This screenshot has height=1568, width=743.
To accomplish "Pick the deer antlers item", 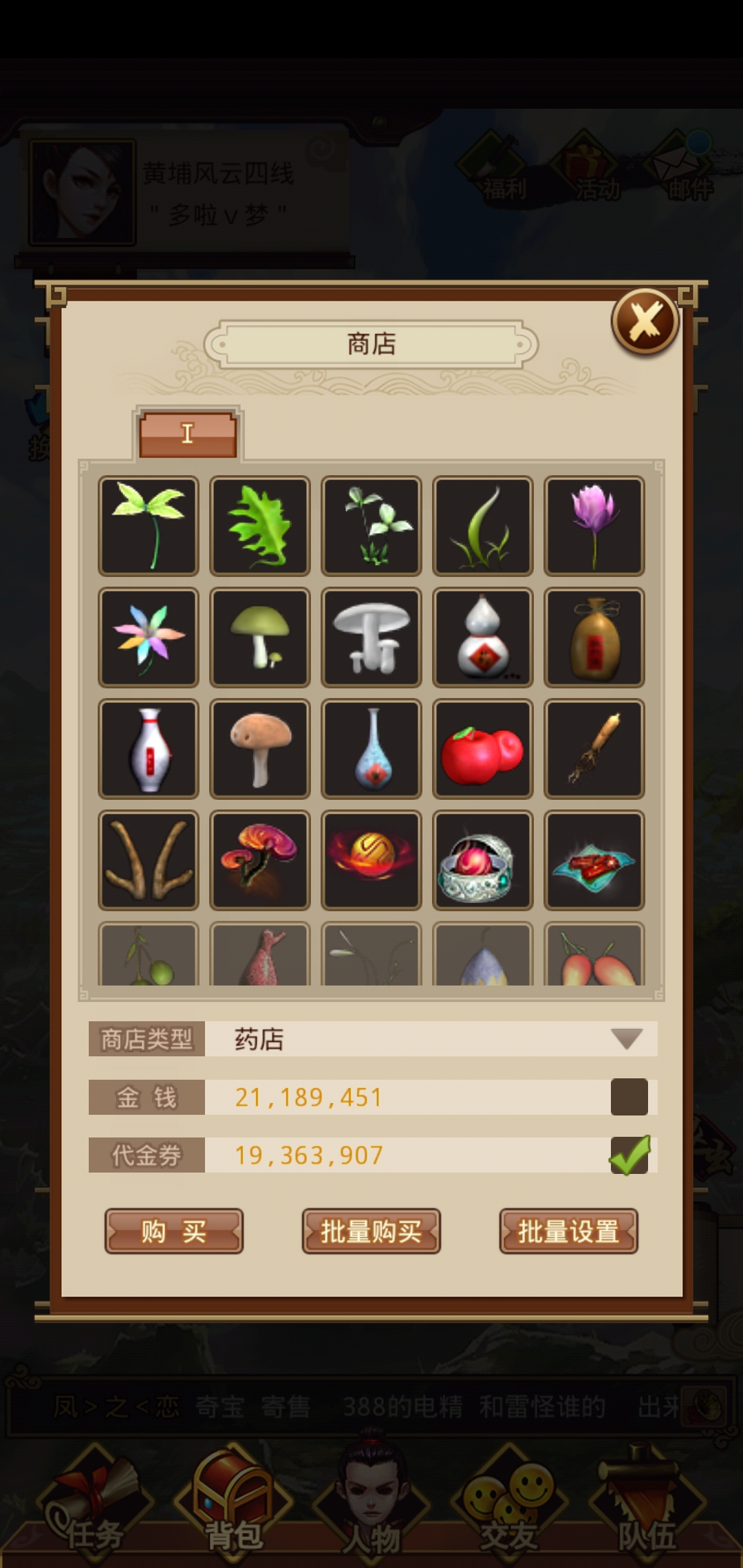I will tap(149, 860).
